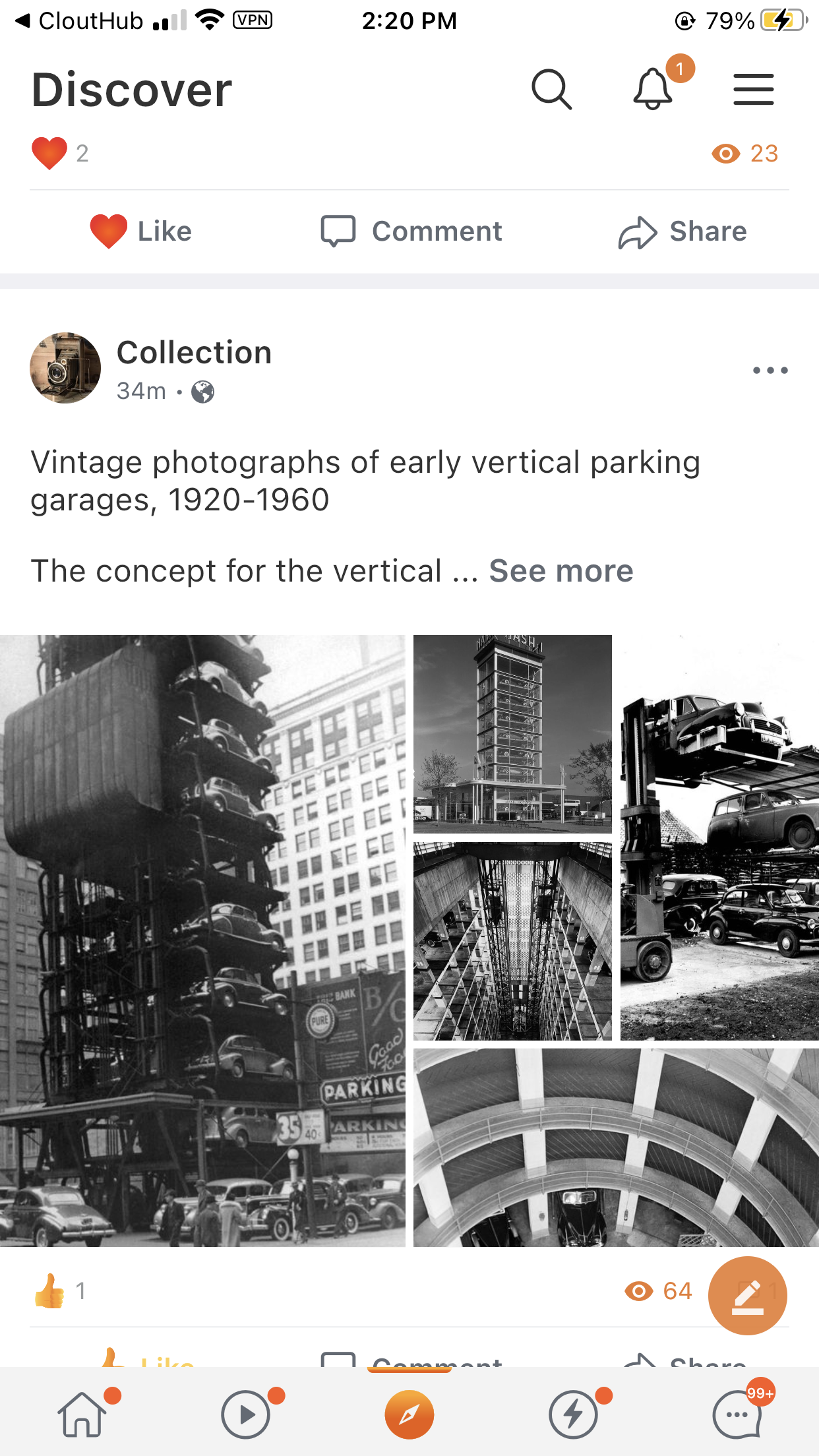
Task: Open the hamburger menu
Action: pos(753,89)
